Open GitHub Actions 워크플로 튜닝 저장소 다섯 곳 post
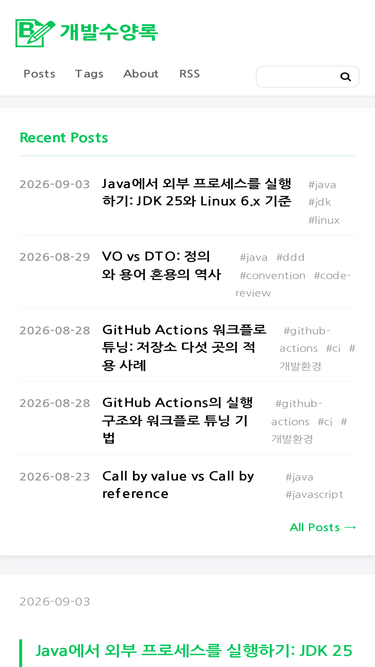The image size is (375, 667). (184, 347)
